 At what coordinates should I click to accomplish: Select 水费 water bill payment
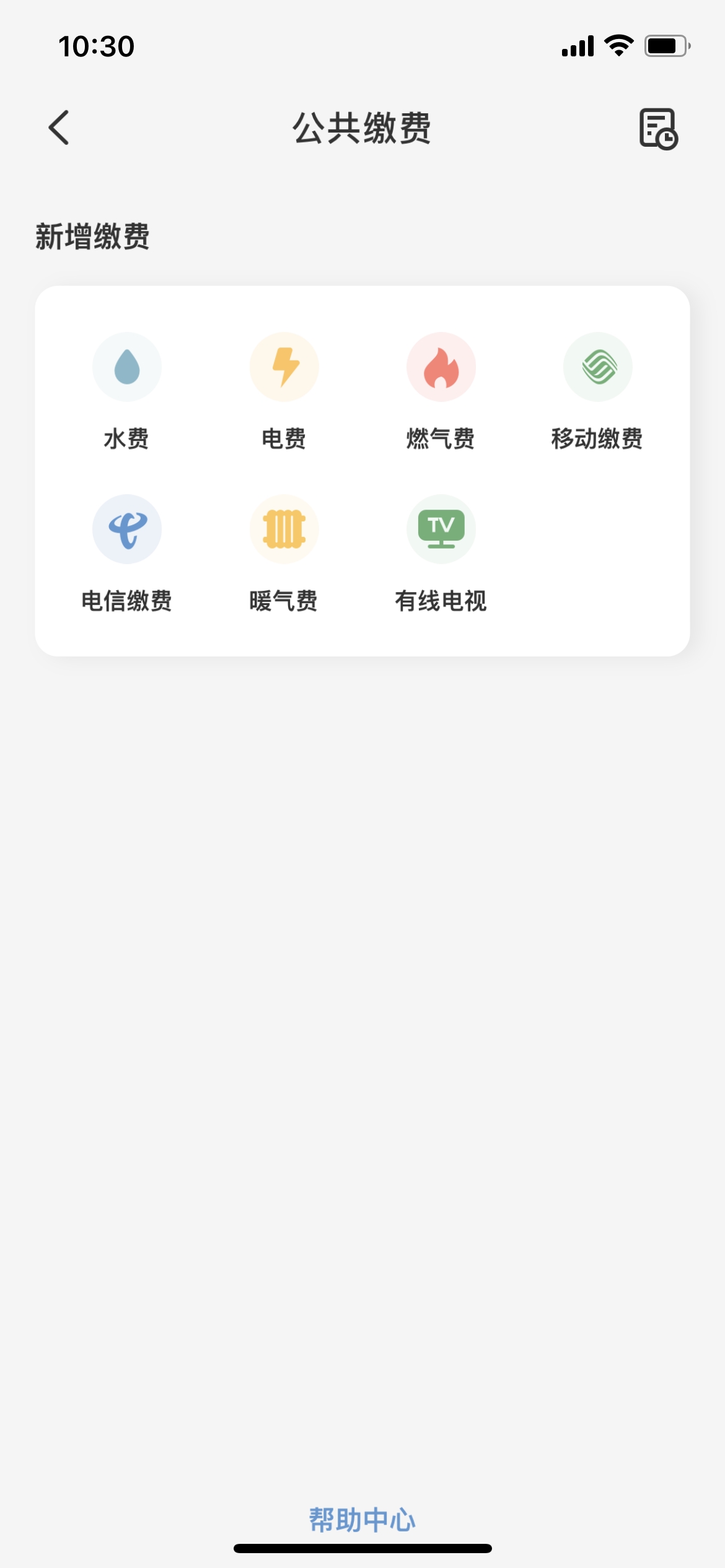click(x=127, y=391)
